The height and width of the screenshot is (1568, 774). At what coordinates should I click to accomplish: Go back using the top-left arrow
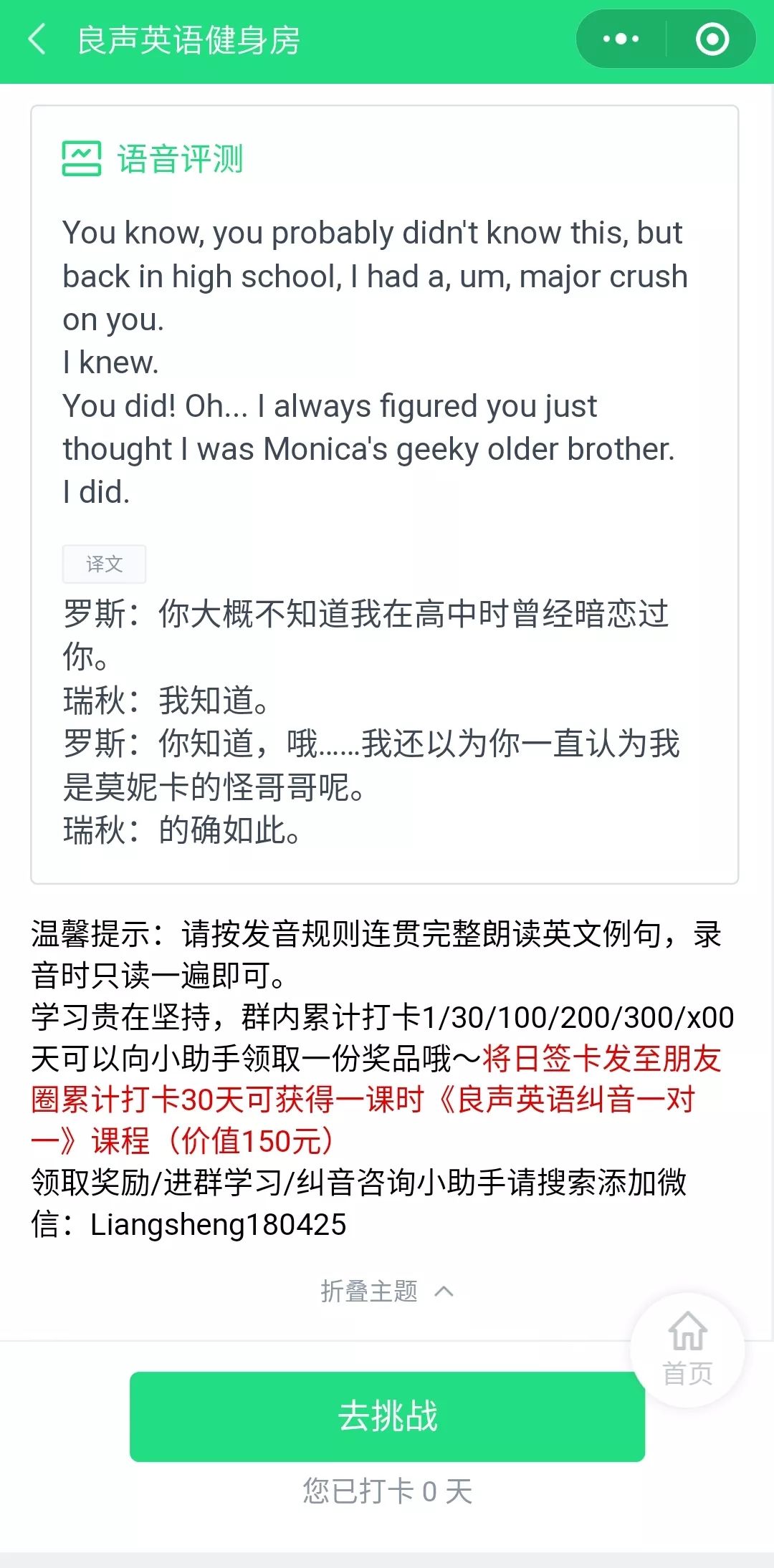point(37,39)
